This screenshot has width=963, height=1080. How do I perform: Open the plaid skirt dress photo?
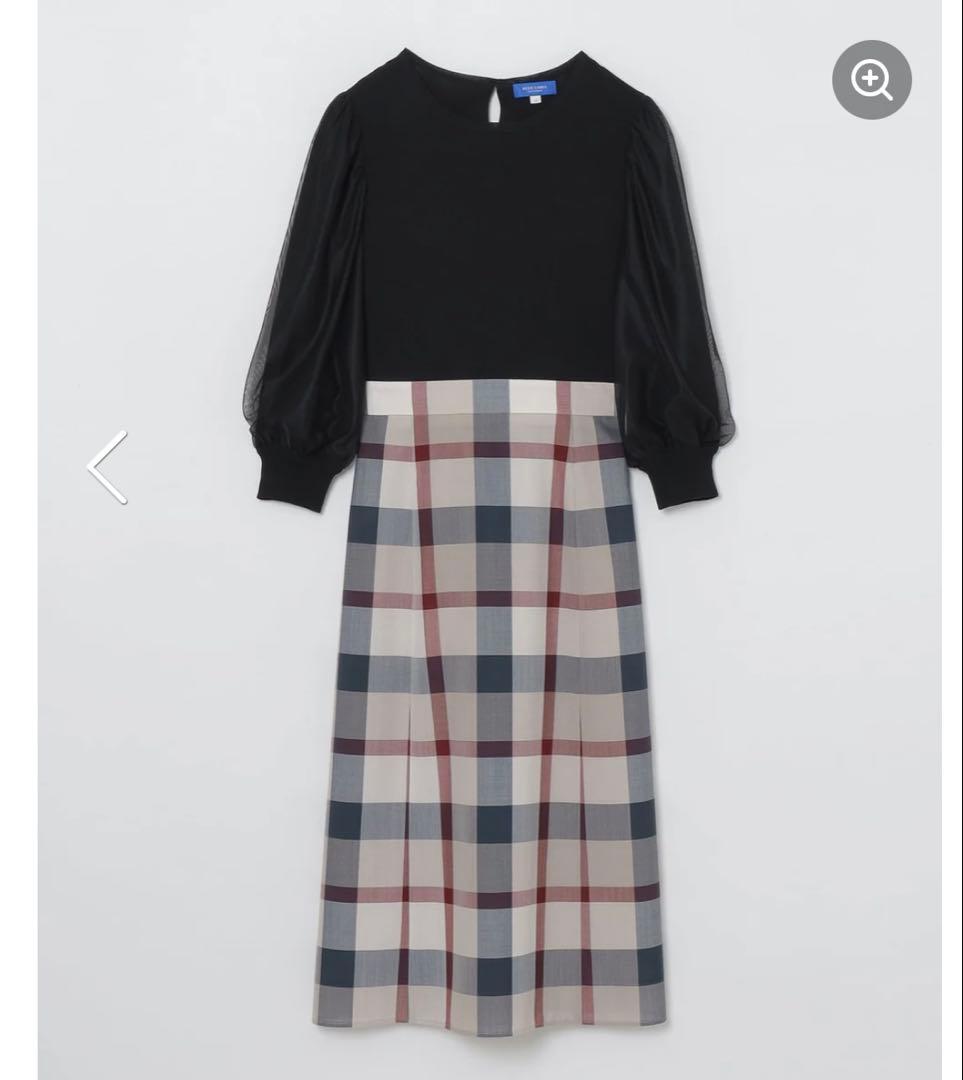click(490, 600)
